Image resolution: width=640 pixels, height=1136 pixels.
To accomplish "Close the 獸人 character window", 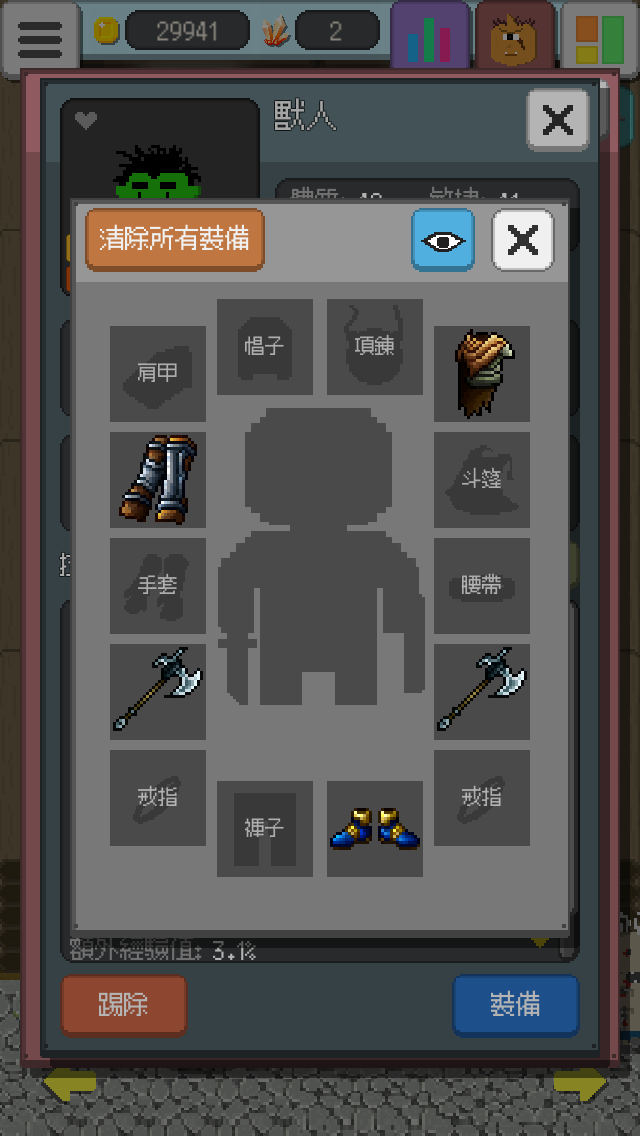I will tap(558, 120).
